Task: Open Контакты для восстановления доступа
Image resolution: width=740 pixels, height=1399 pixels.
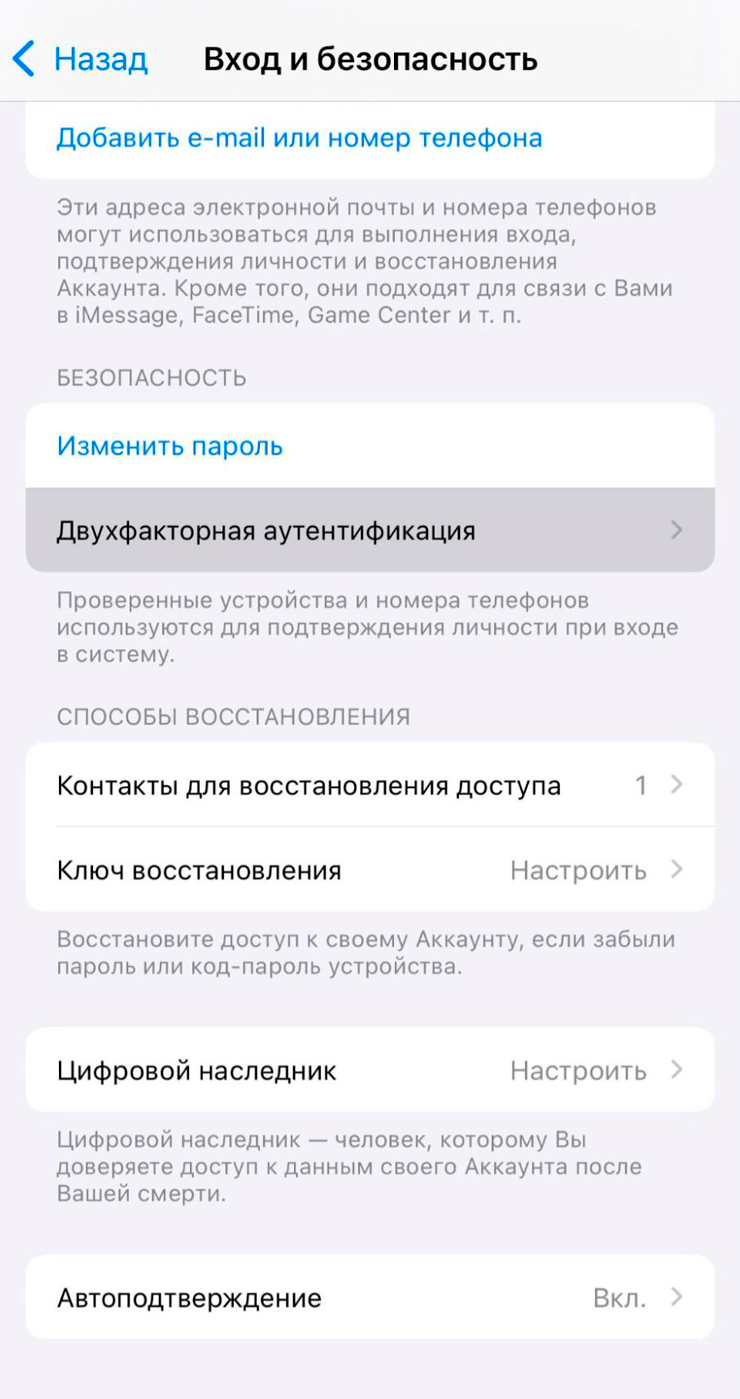Action: (370, 785)
